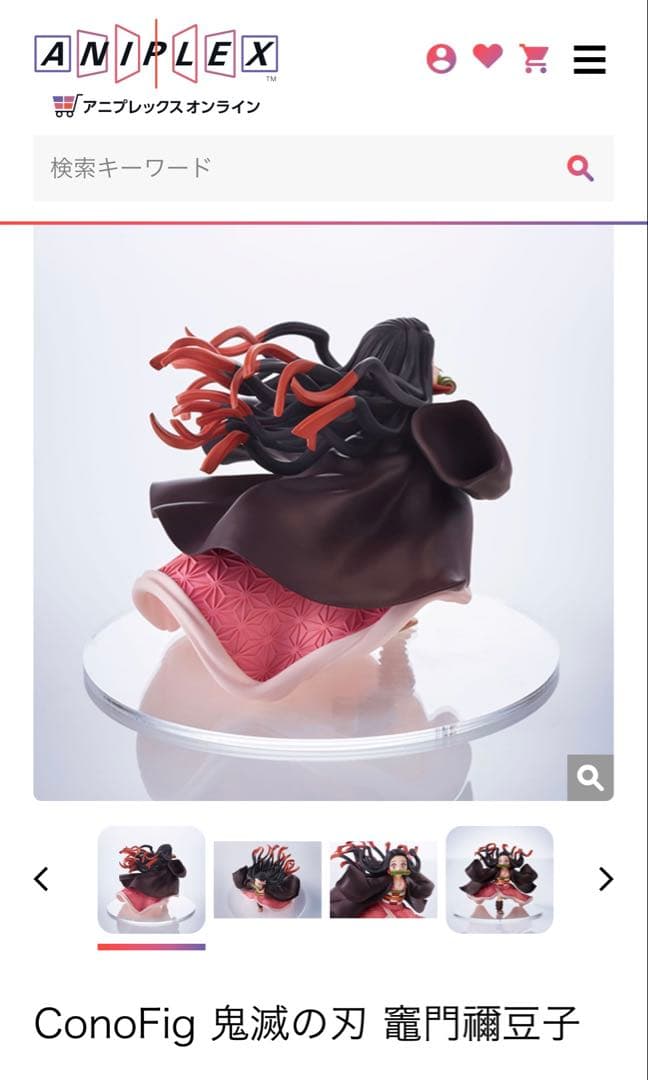View favorites via the heart icon
This screenshot has height=1080, width=648.
tap(487, 57)
